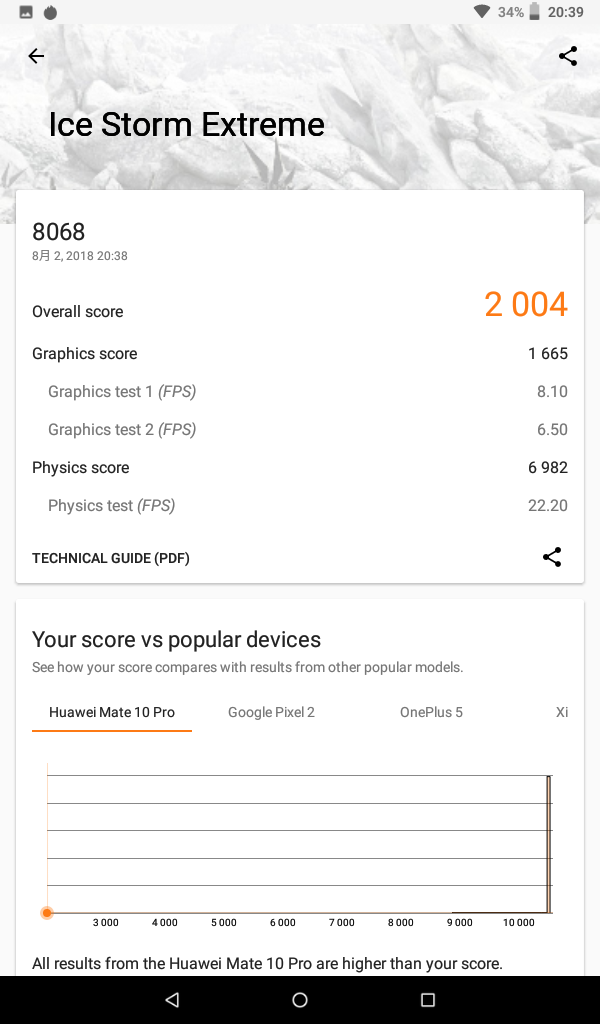Select the partially visible Xi tab
This screenshot has height=1024, width=600.
[561, 712]
